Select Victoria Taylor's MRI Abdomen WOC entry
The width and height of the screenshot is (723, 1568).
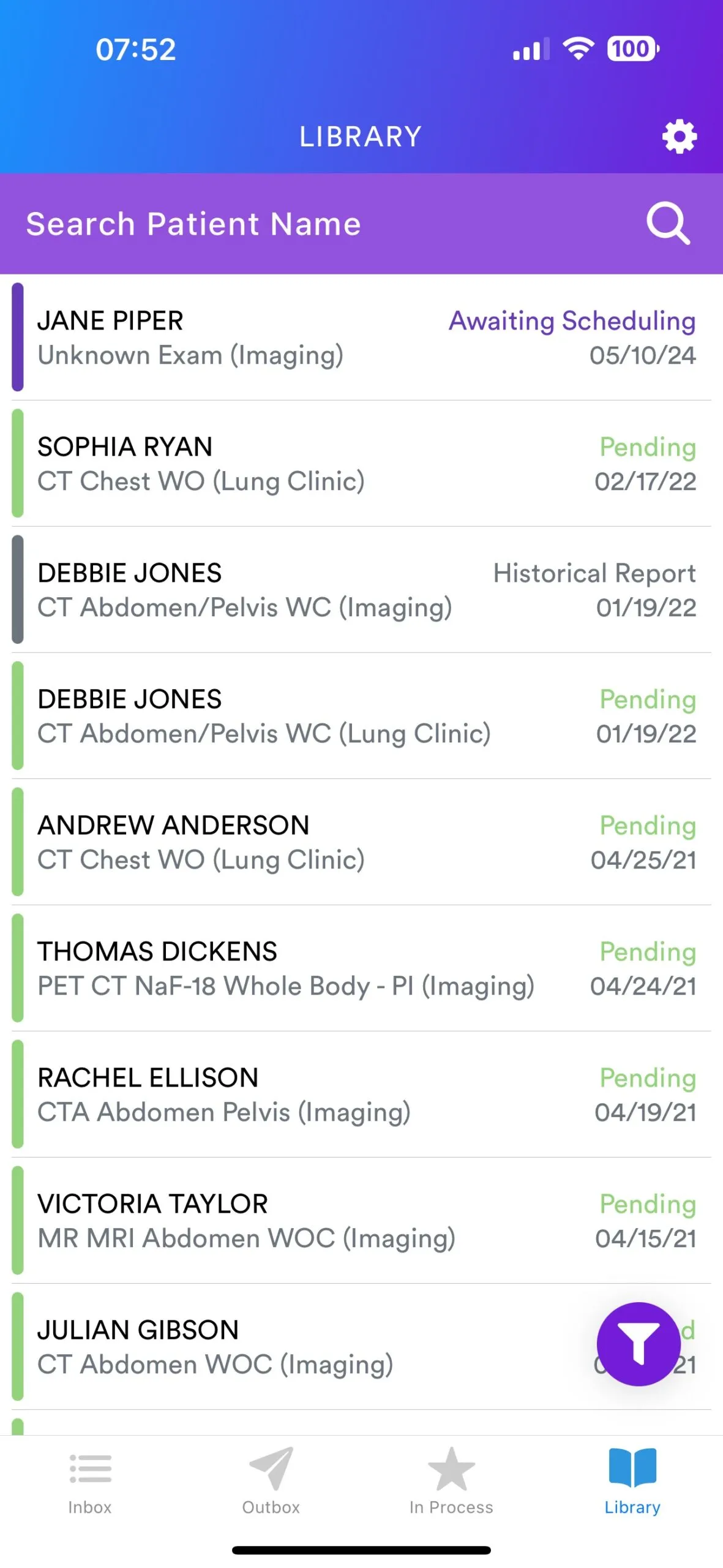point(361,1221)
